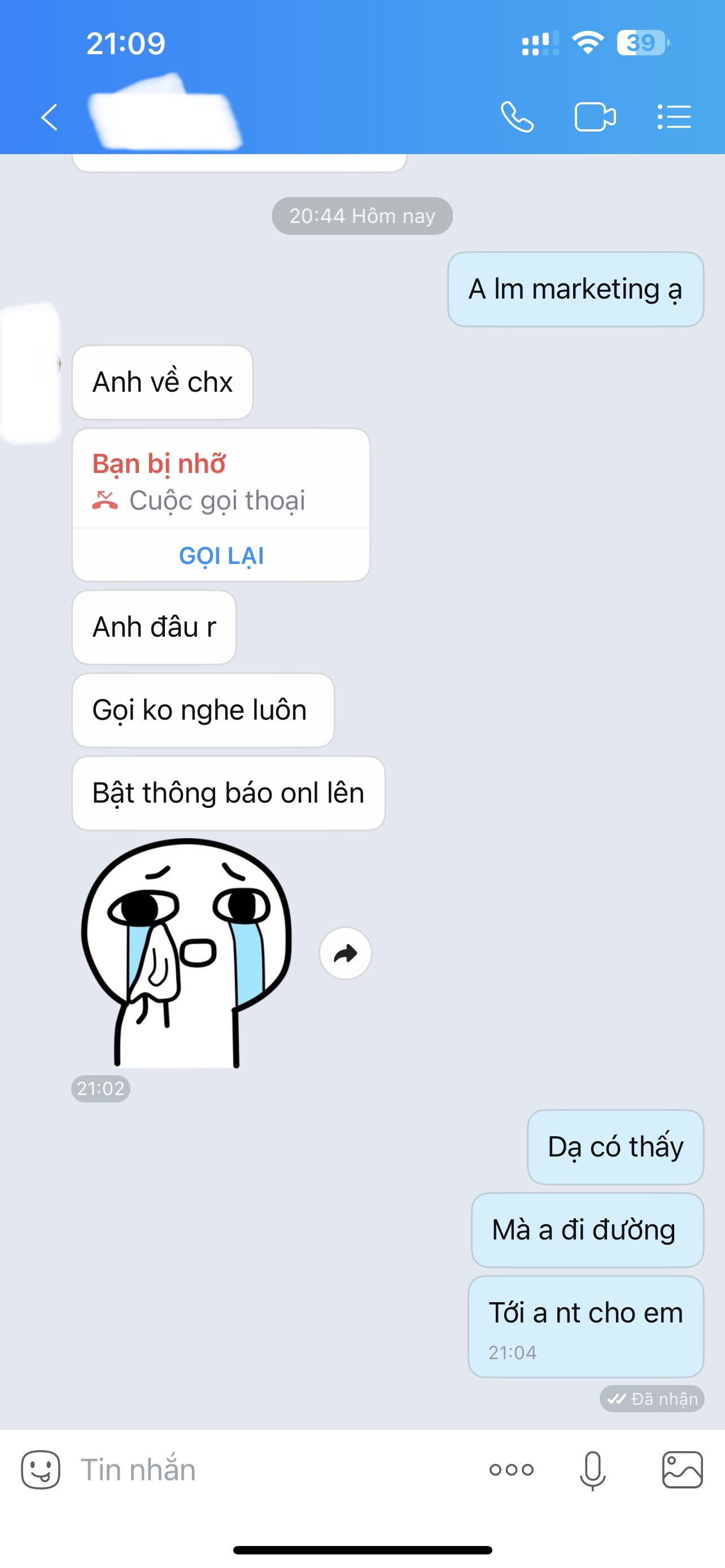
Task: Open the conversation options menu
Action: click(x=674, y=117)
